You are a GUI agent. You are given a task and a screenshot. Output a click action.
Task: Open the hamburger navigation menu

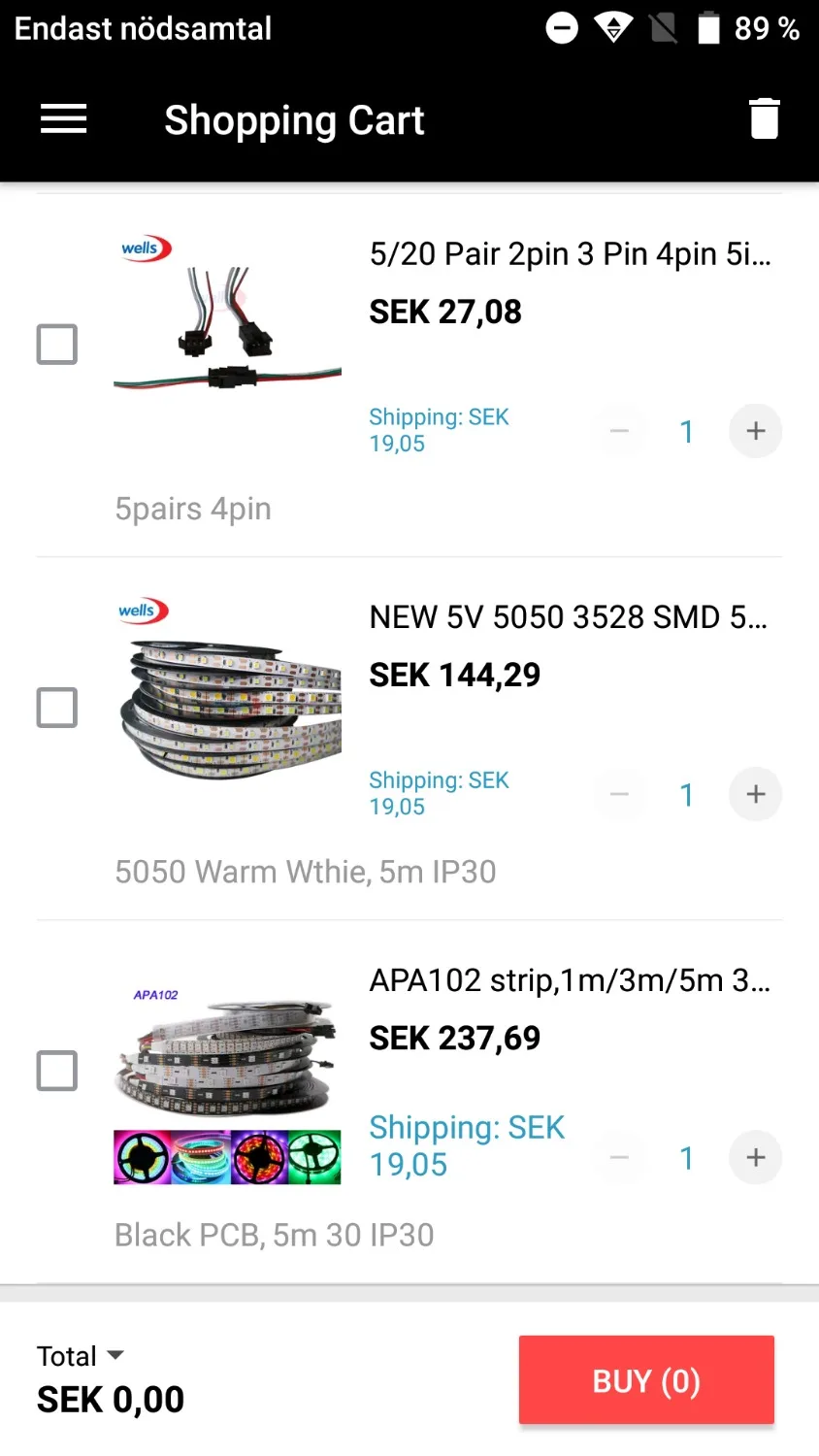click(63, 119)
